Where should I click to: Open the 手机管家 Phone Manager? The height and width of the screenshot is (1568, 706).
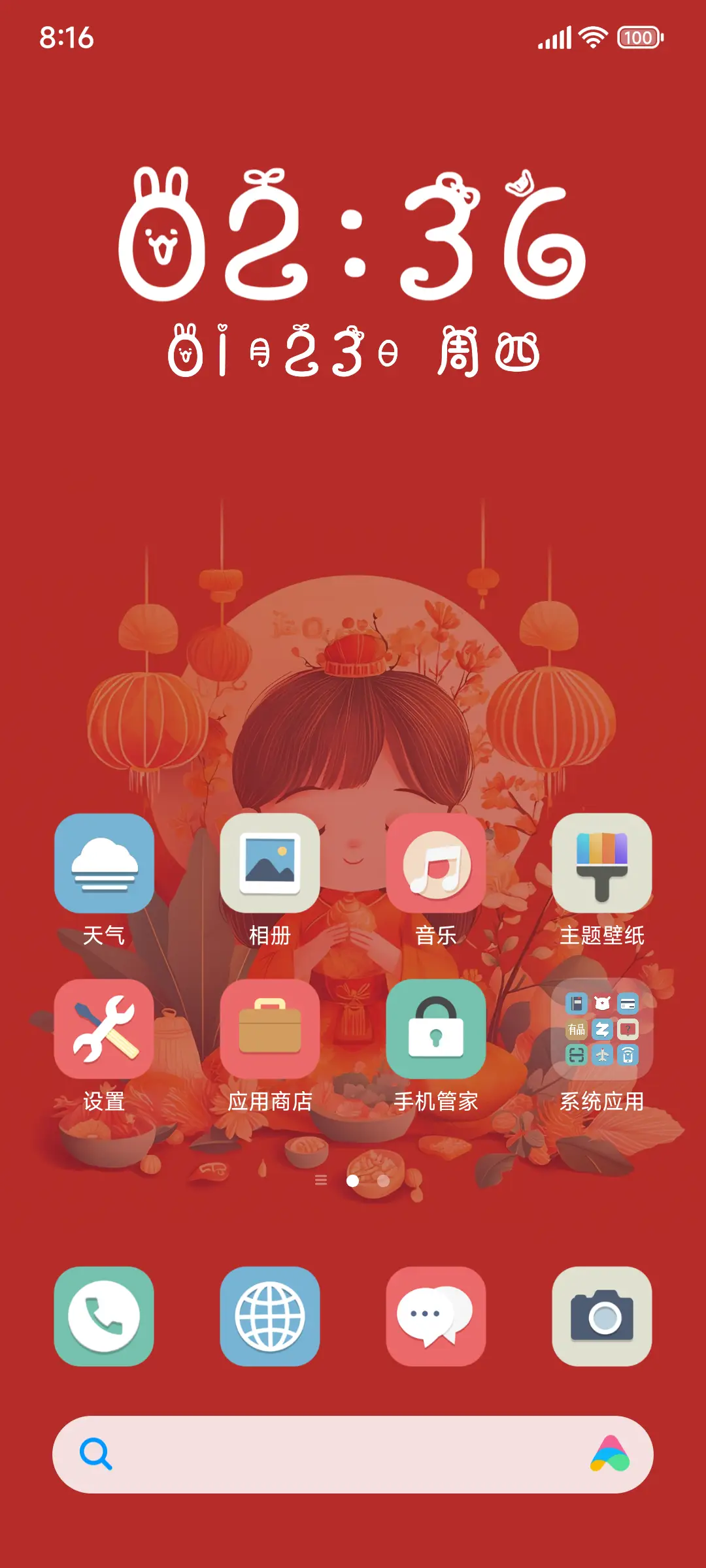point(437,1032)
